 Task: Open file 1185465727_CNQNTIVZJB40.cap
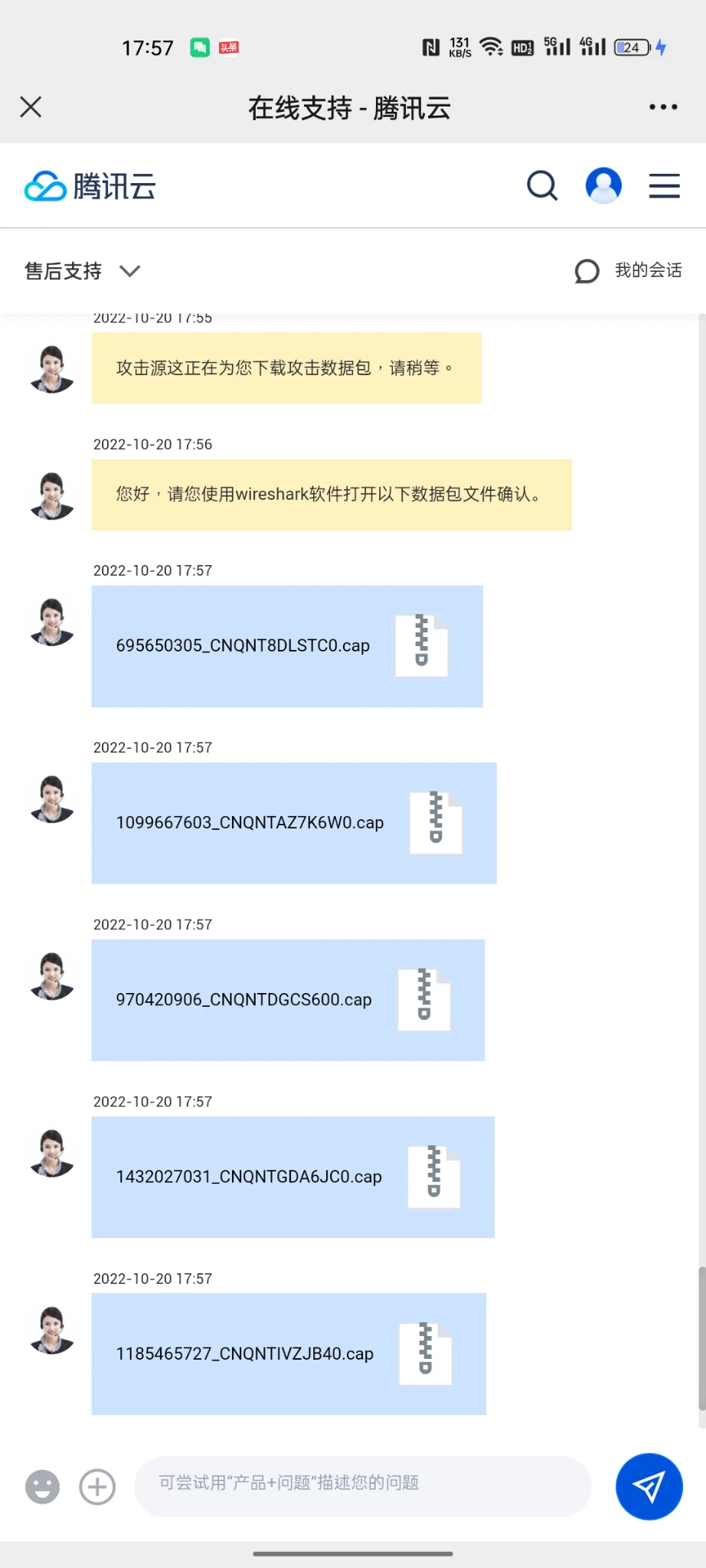point(288,1354)
